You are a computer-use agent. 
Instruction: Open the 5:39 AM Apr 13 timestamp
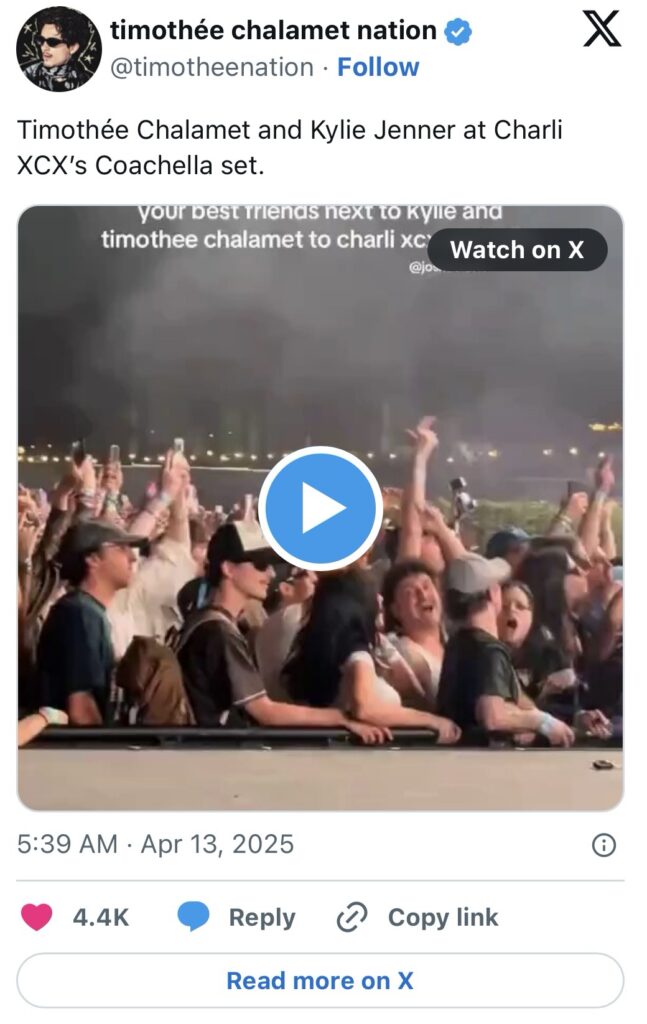click(156, 844)
